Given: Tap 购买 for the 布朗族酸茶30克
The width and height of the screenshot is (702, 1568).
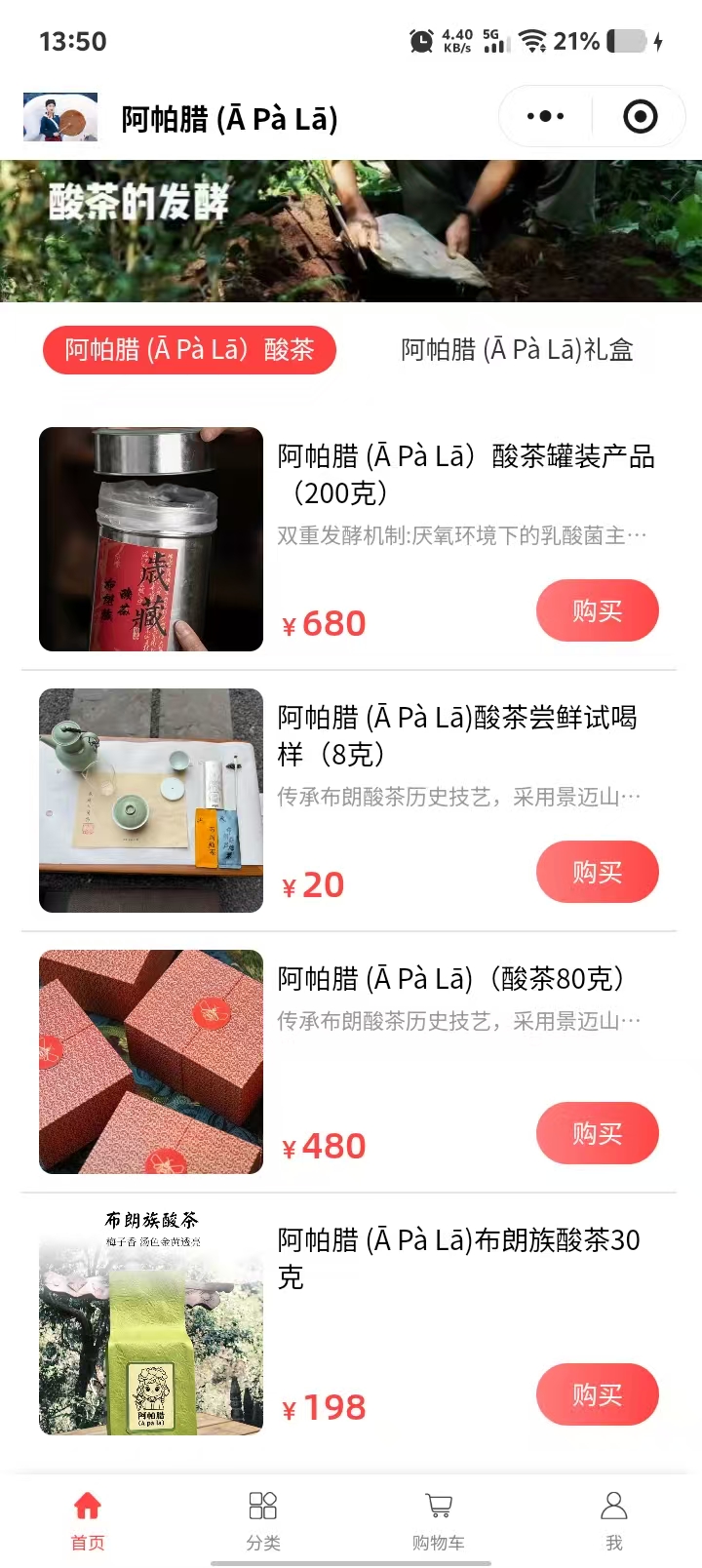Looking at the screenshot, I should [597, 1395].
